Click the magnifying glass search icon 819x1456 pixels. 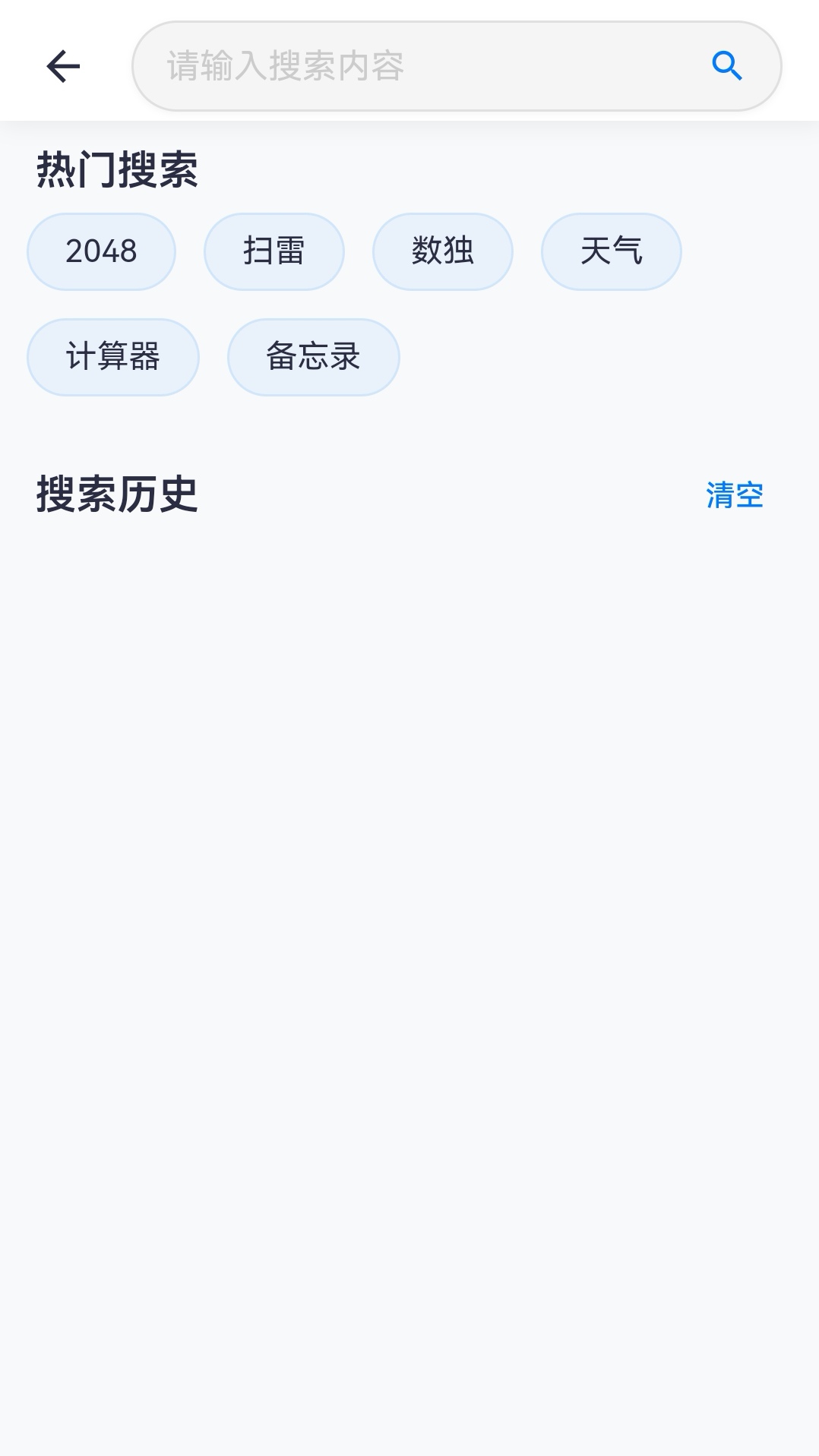click(x=727, y=66)
